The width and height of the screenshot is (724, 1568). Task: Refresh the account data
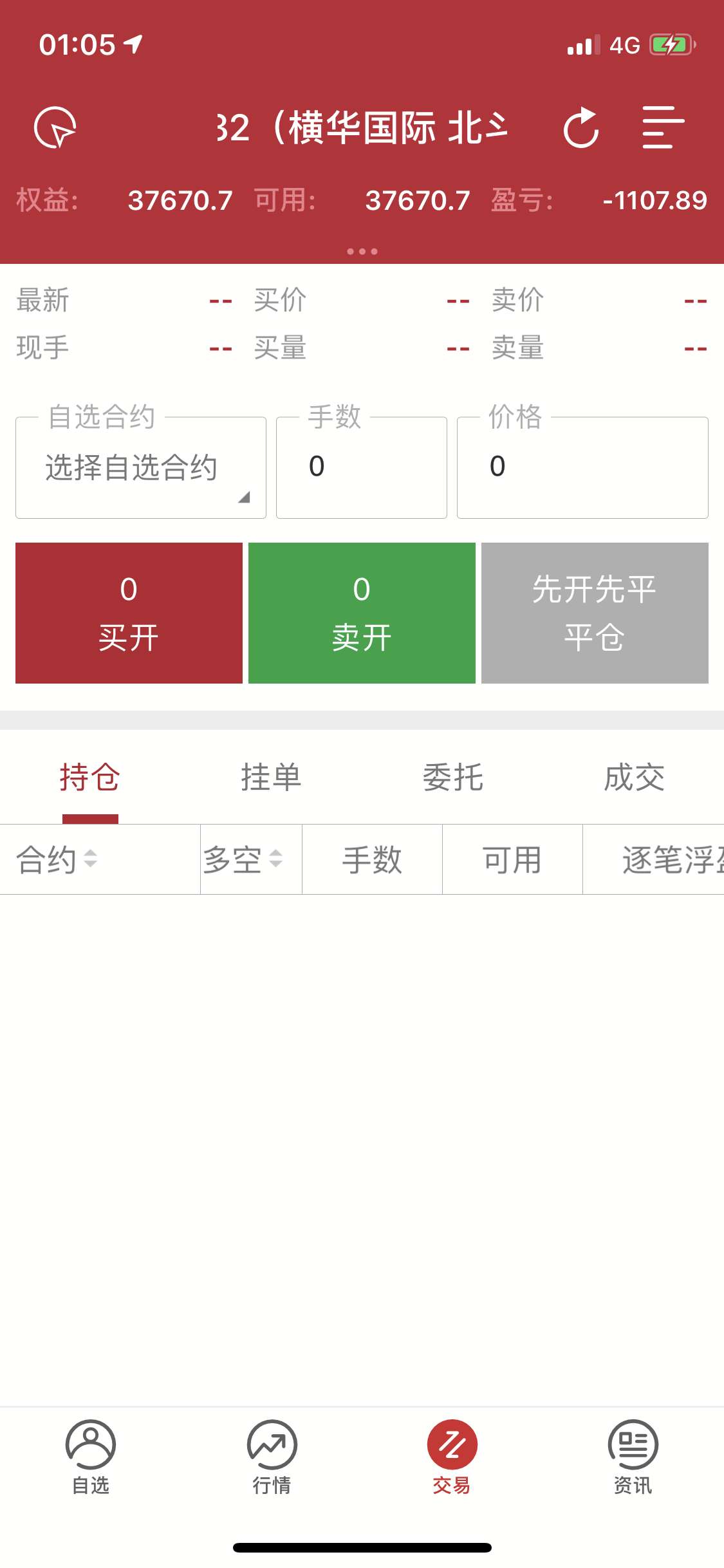581,127
